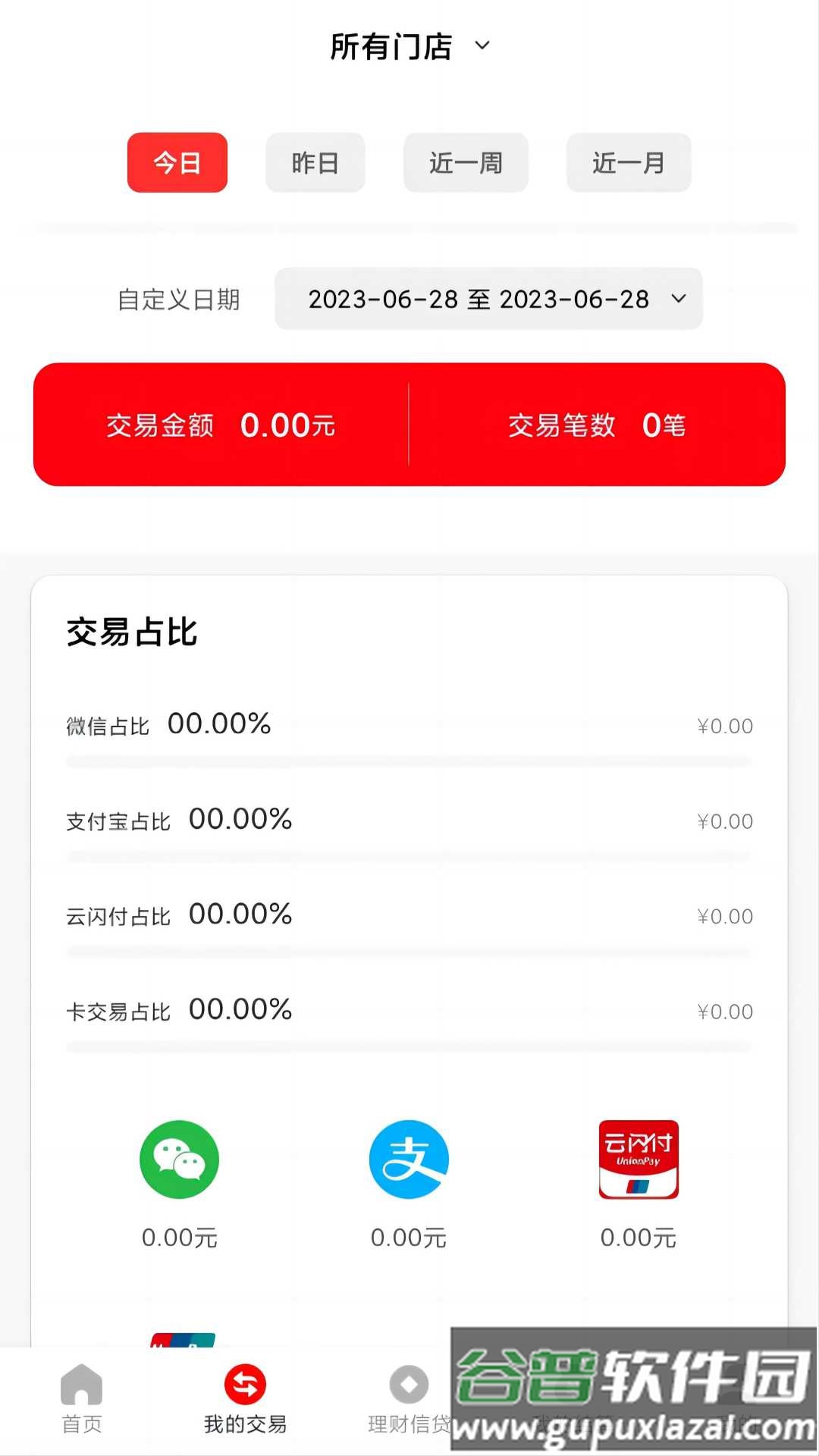Select the 近一周 button
819x1456 pixels.
click(466, 163)
